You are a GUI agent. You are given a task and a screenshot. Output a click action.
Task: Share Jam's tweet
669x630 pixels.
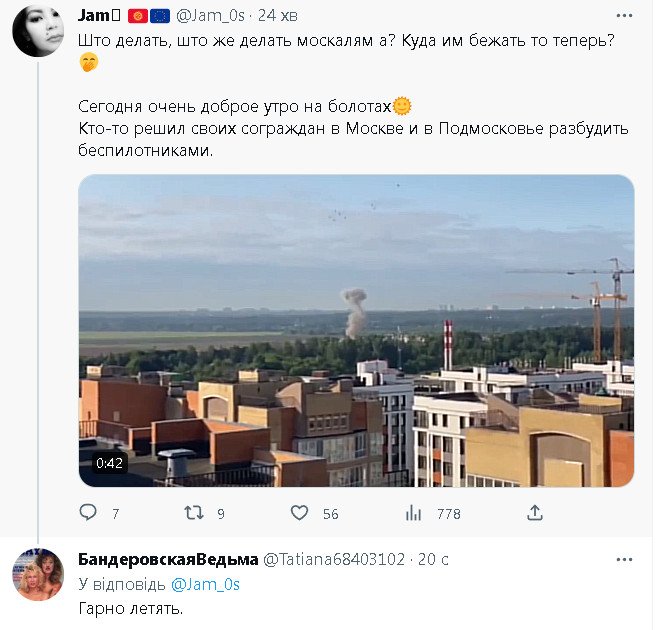click(x=535, y=512)
